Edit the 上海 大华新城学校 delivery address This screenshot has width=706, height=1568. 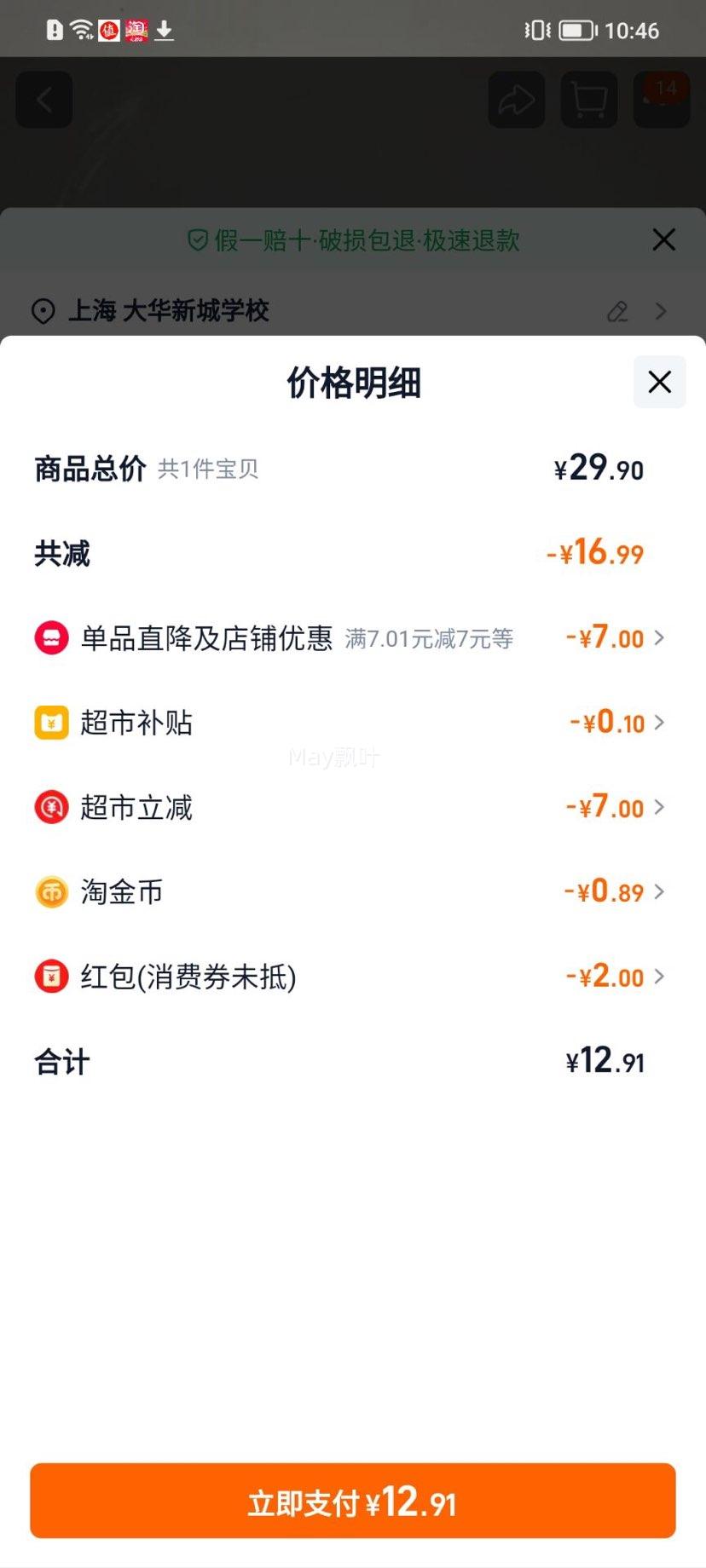tap(617, 311)
